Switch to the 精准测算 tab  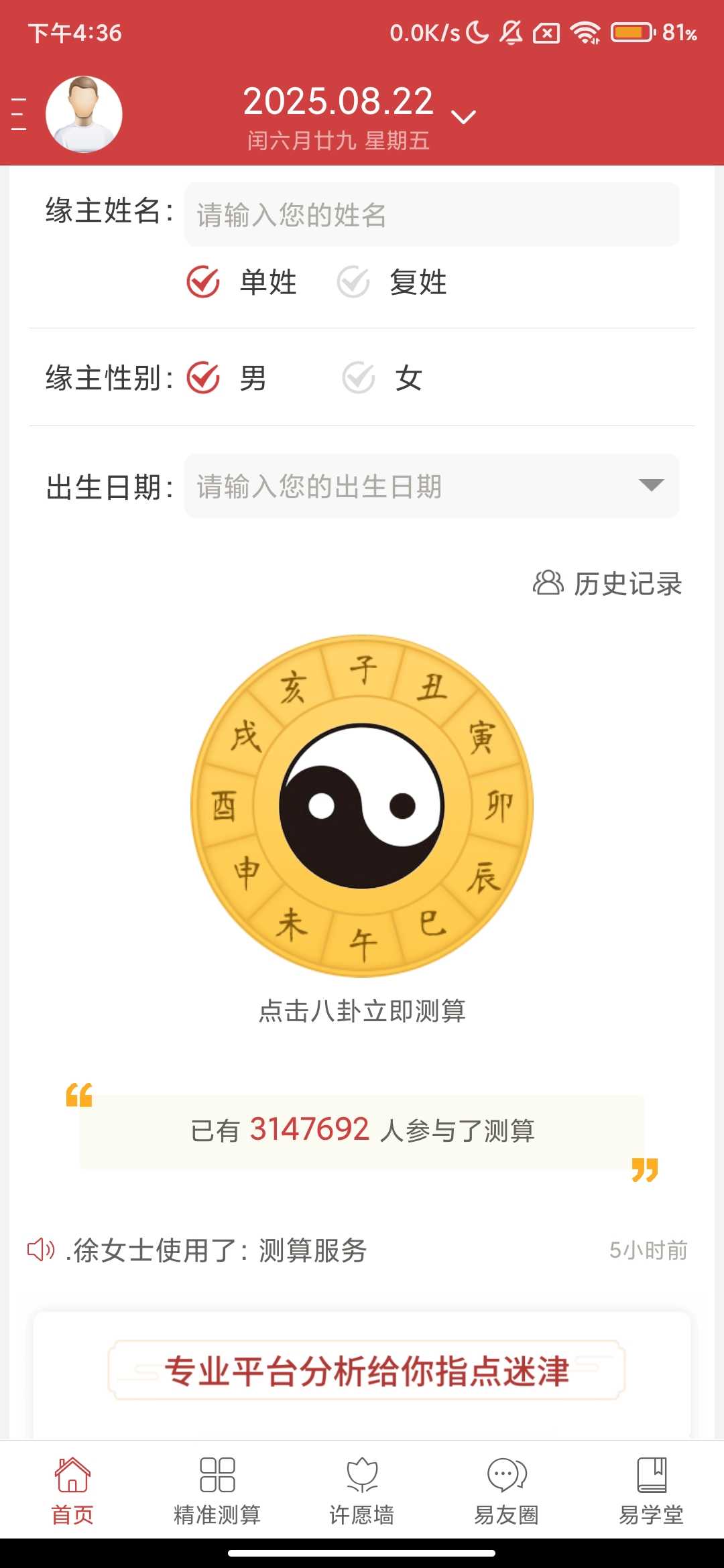pyautogui.click(x=217, y=1489)
